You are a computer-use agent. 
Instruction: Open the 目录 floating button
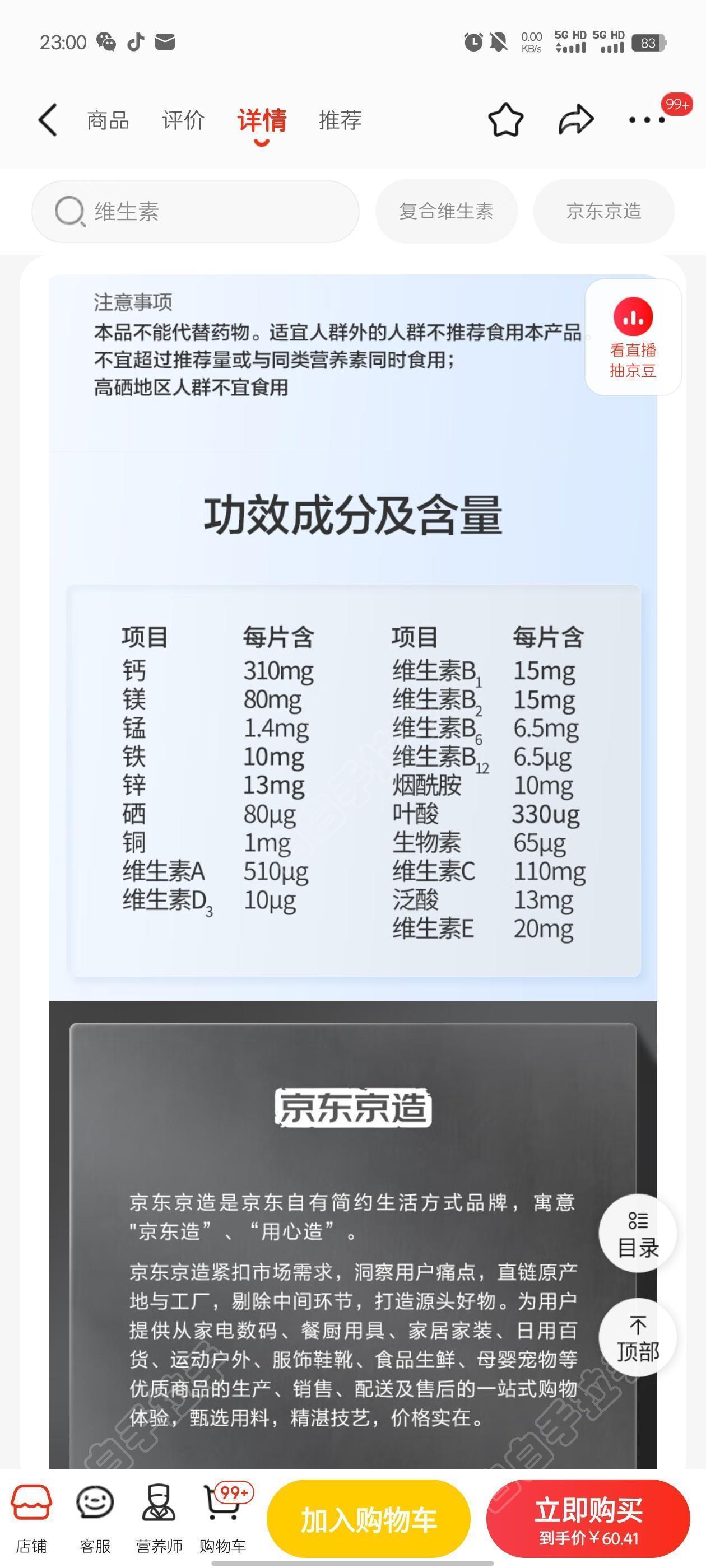[637, 1233]
